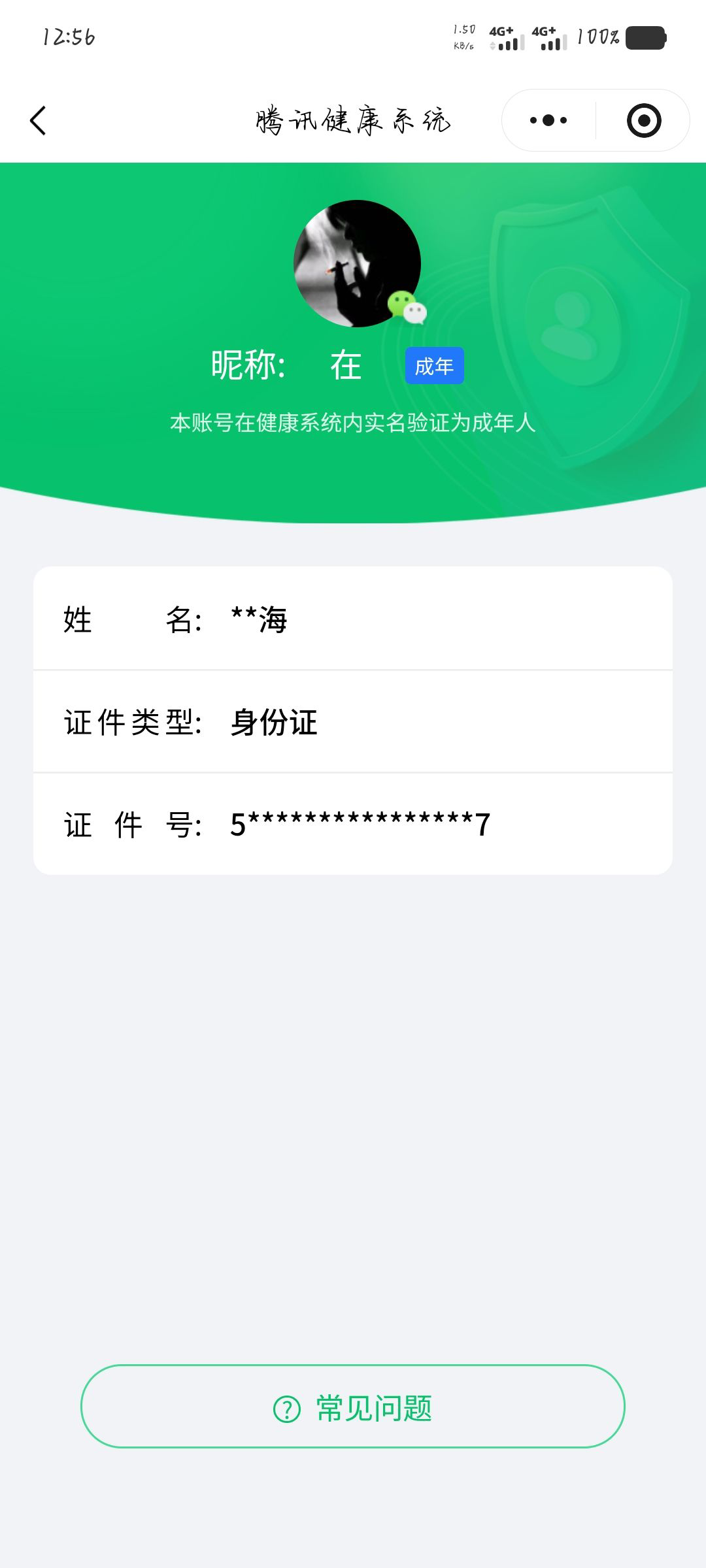Click the back arrow to return
The width and height of the screenshot is (706, 1568).
[39, 121]
